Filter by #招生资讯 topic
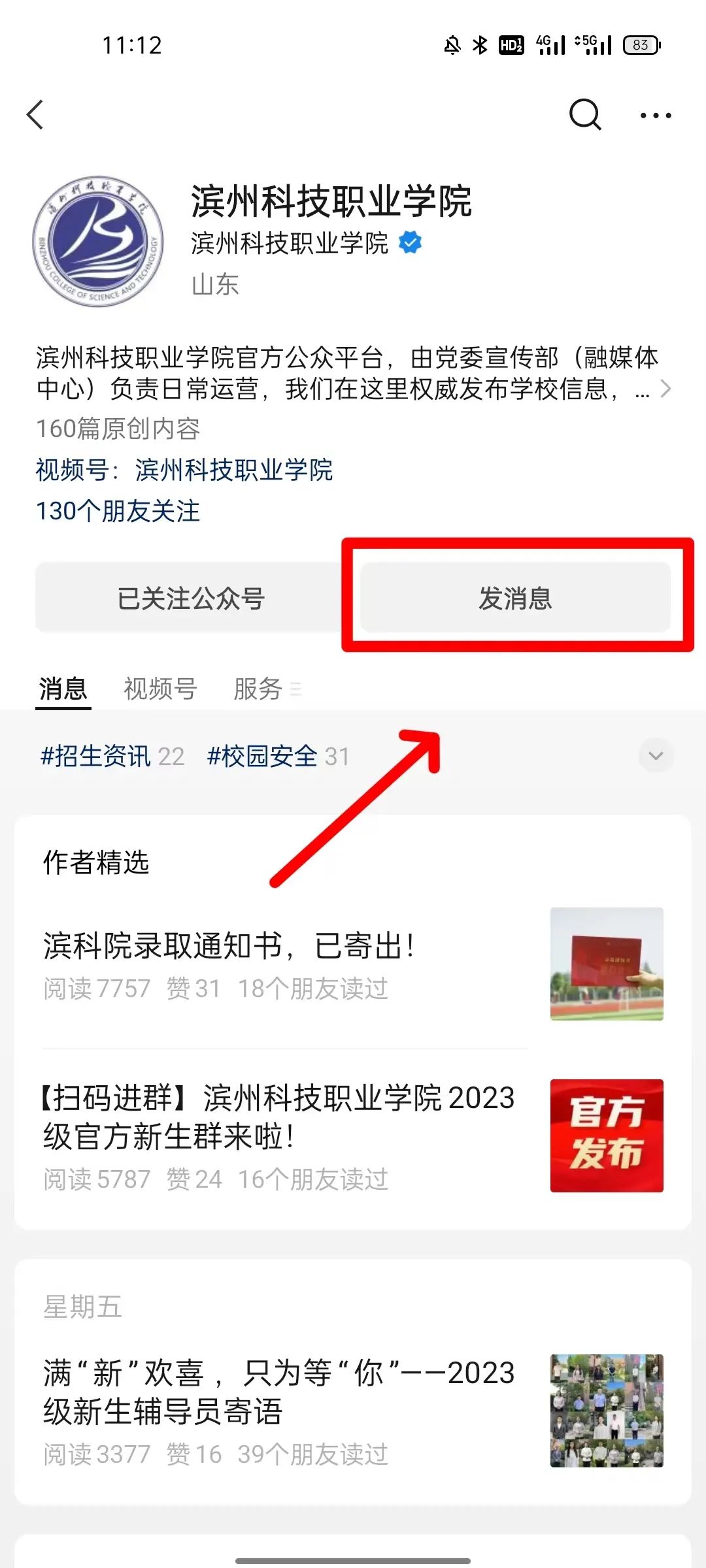 (112, 757)
